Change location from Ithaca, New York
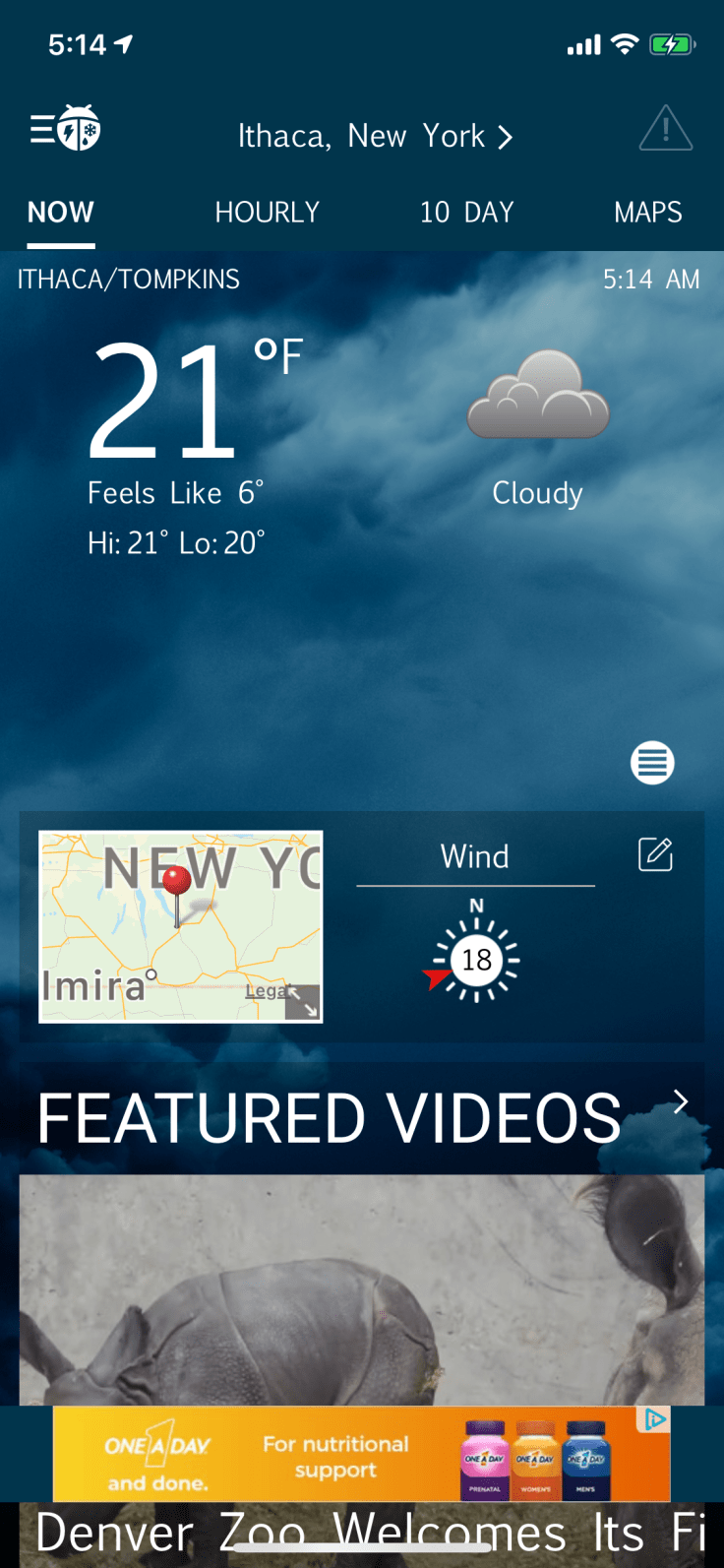Viewport: 724px width, 1568px height. [375, 136]
